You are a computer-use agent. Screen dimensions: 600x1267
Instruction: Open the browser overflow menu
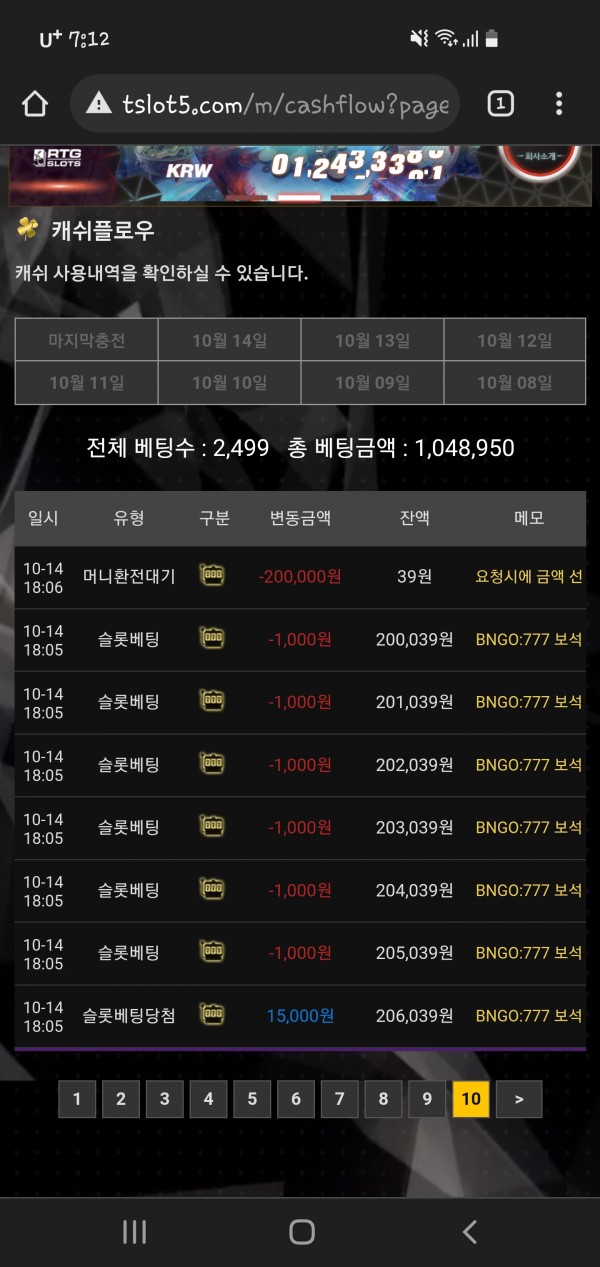point(559,103)
